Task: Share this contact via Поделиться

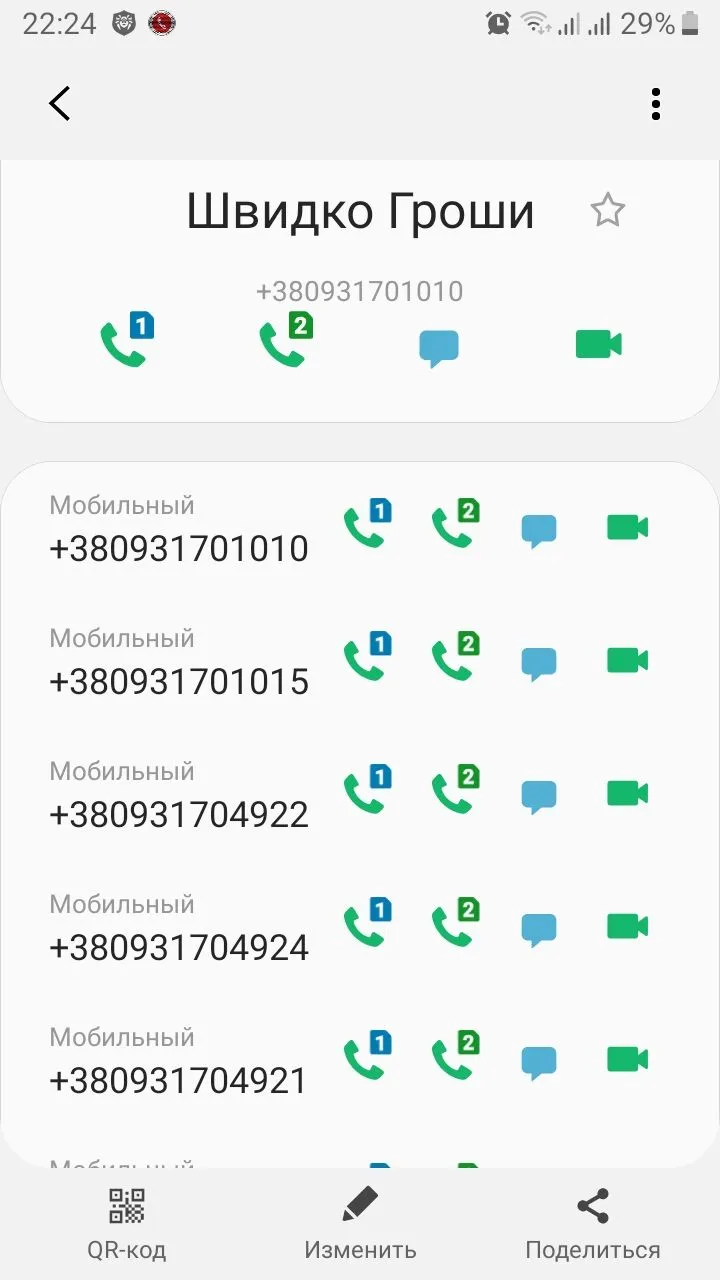Action: click(x=593, y=1222)
